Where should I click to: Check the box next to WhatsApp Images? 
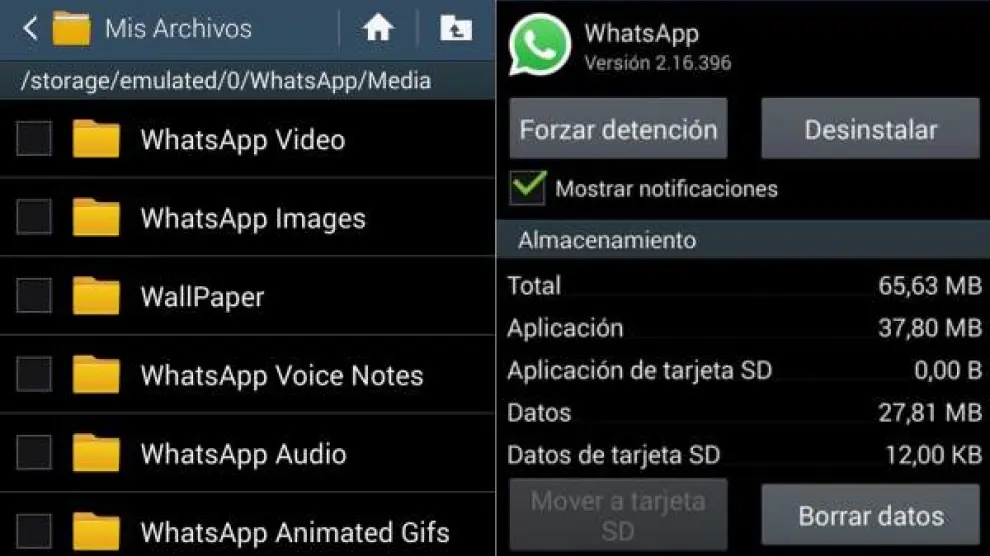[x=34, y=217]
